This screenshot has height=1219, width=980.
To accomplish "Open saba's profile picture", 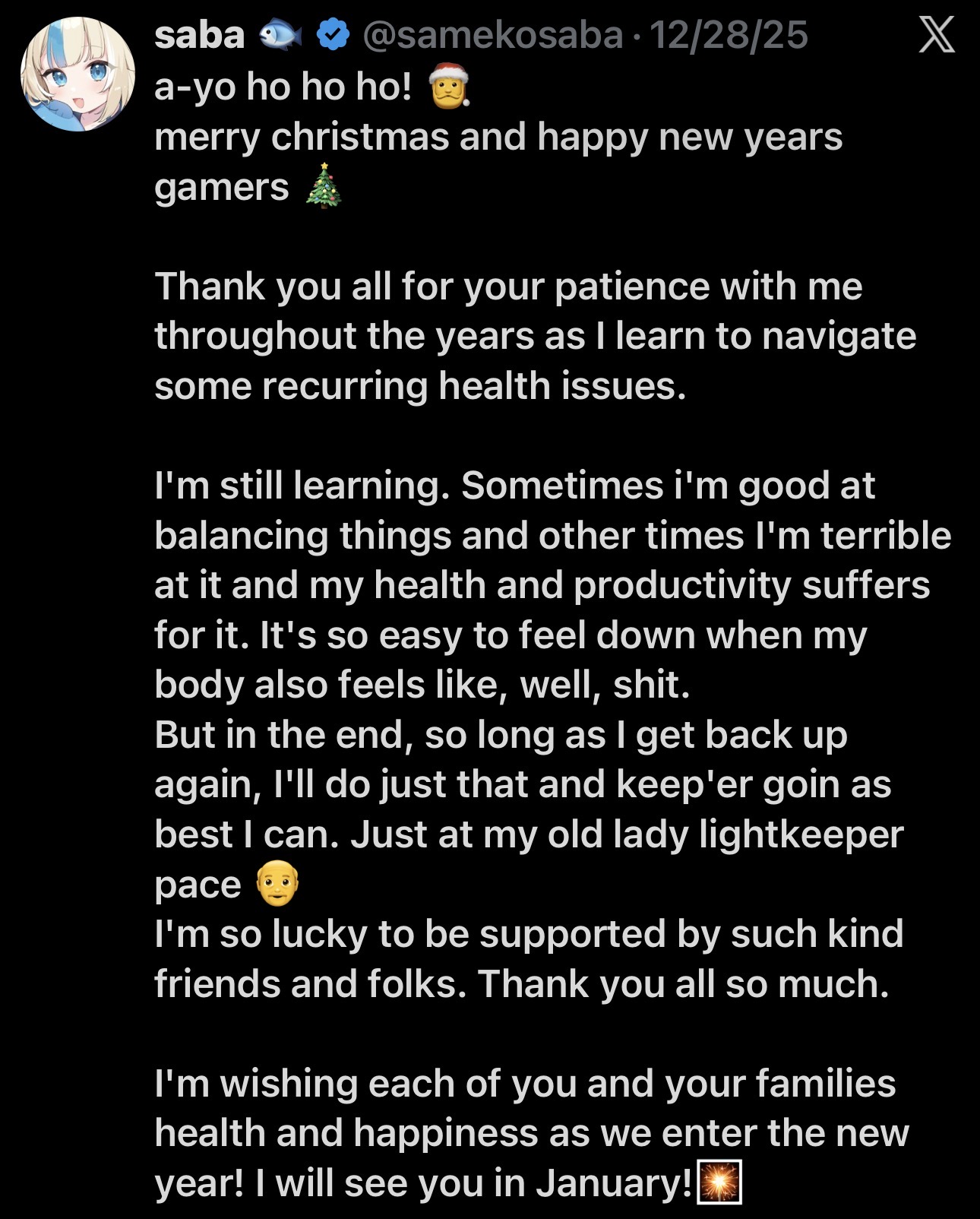I will click(x=78, y=74).
